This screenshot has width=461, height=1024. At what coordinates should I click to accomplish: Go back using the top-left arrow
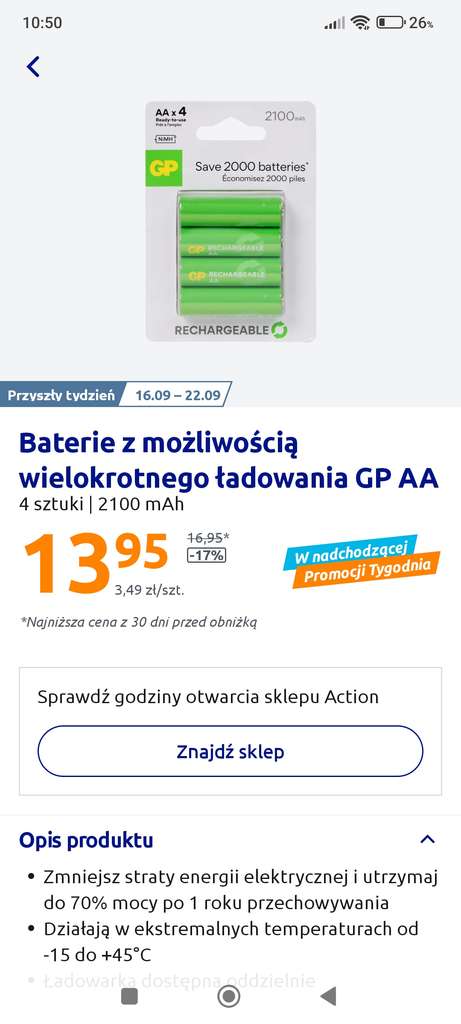(x=33, y=67)
